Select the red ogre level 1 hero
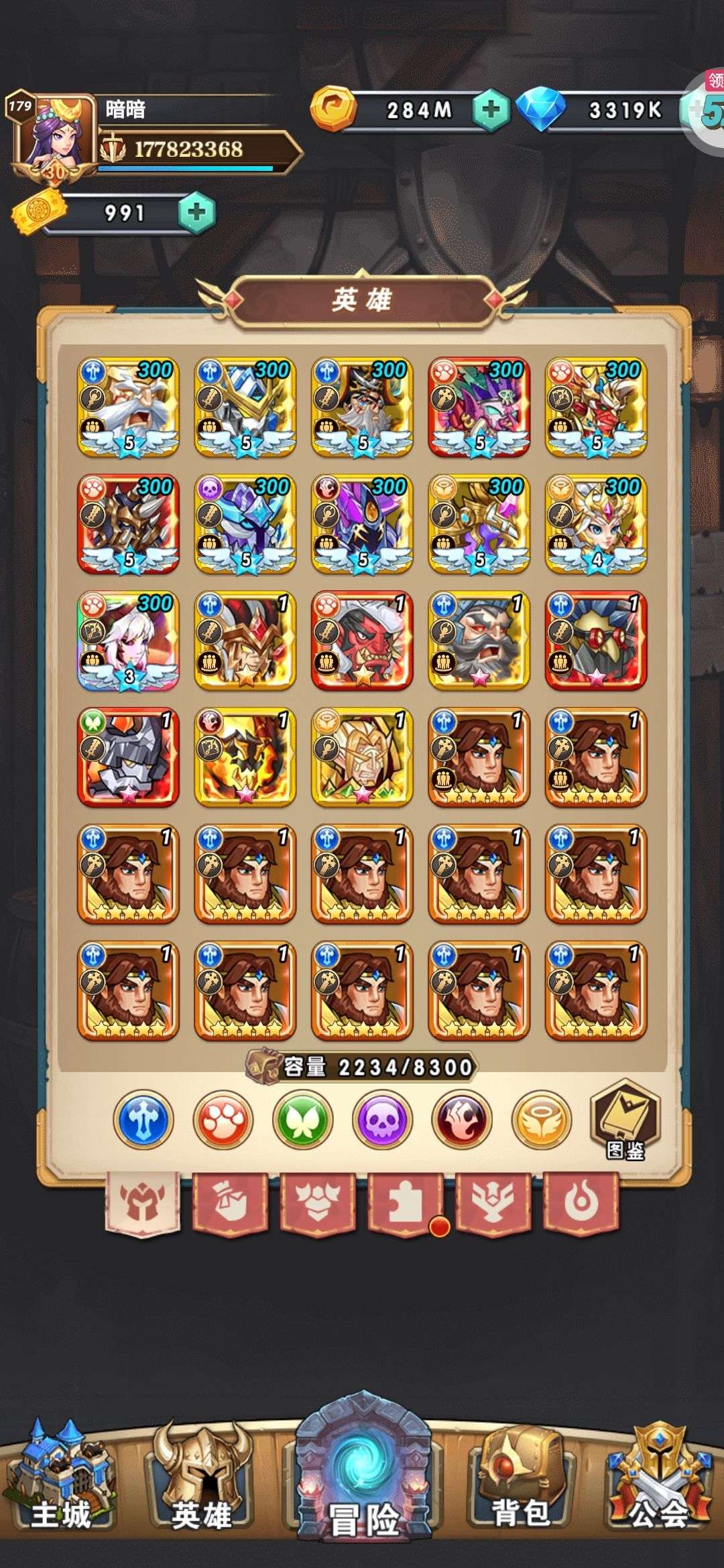The width and height of the screenshot is (724, 1568). [362, 641]
